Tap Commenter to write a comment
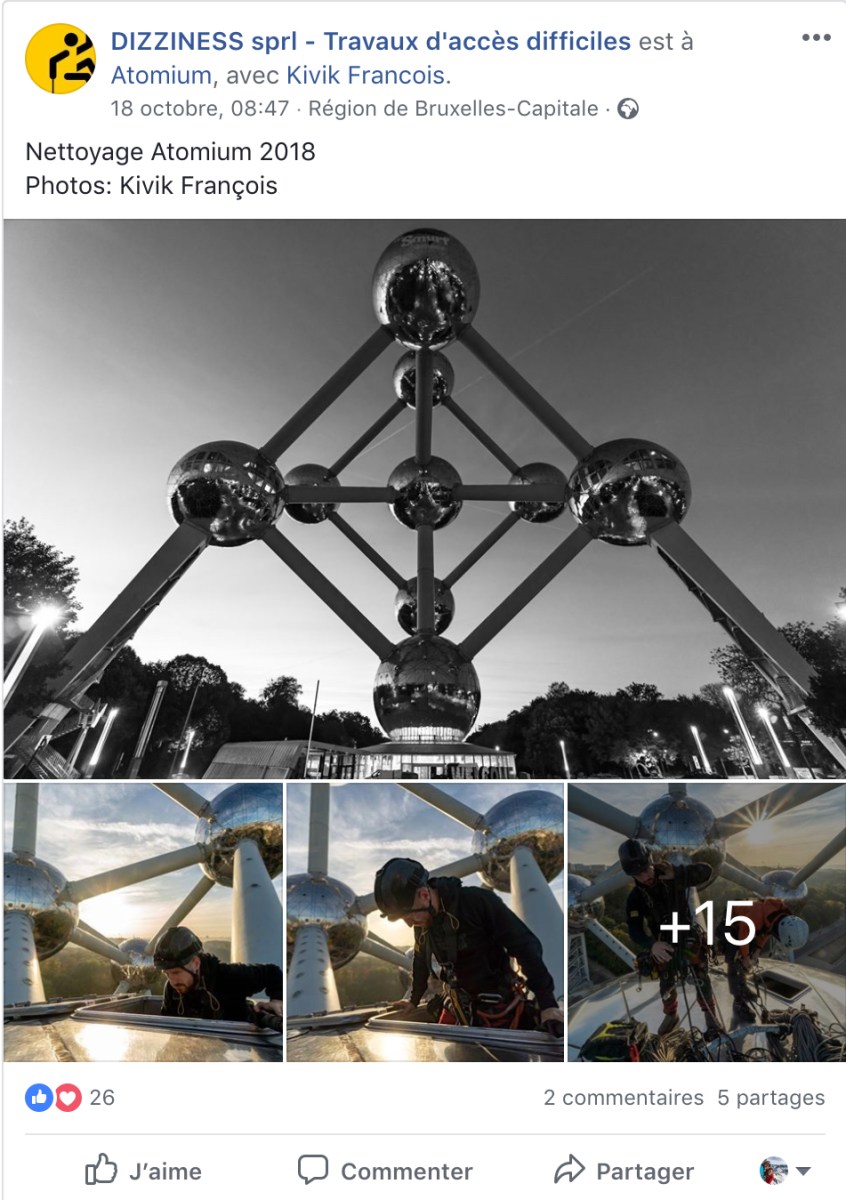 tap(386, 1170)
